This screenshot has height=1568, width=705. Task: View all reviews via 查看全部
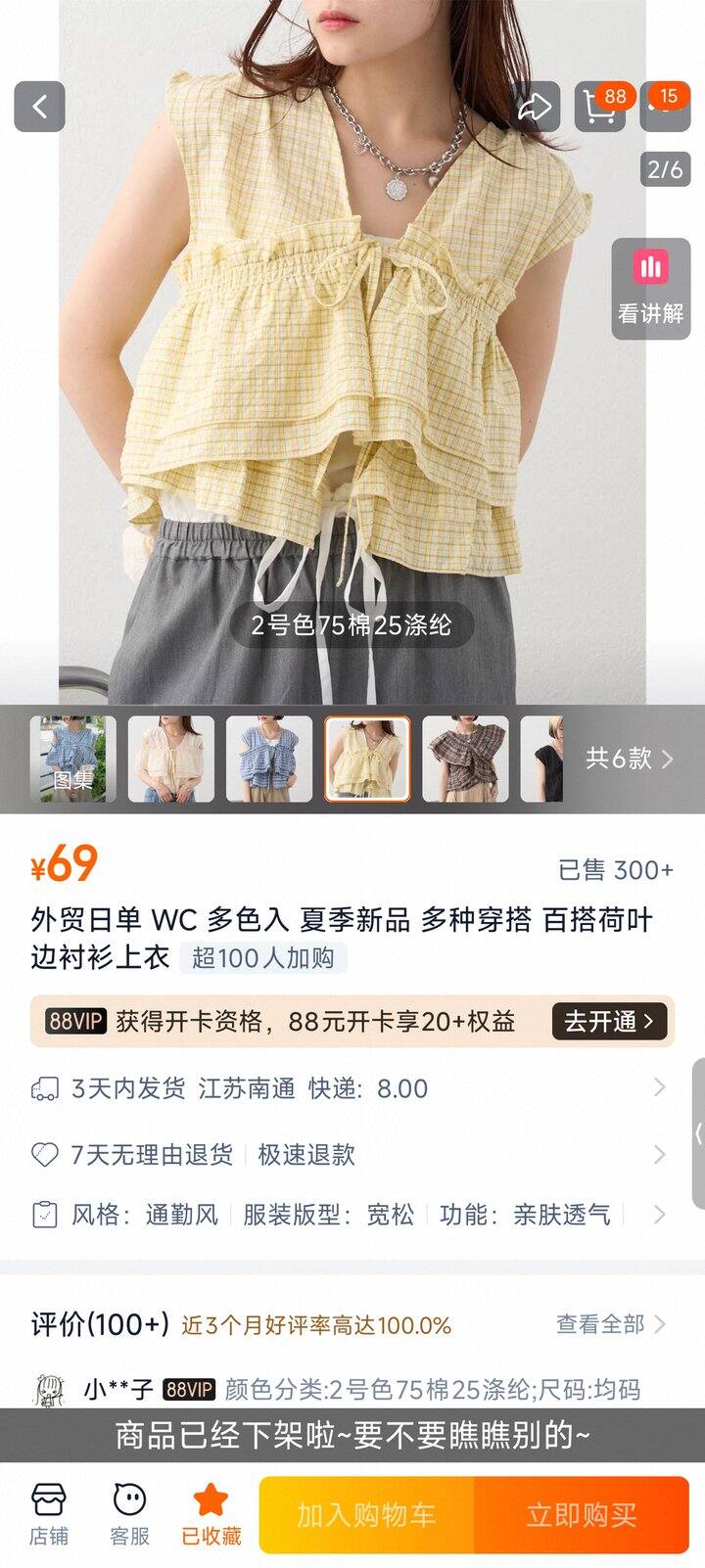pyautogui.click(x=611, y=1324)
